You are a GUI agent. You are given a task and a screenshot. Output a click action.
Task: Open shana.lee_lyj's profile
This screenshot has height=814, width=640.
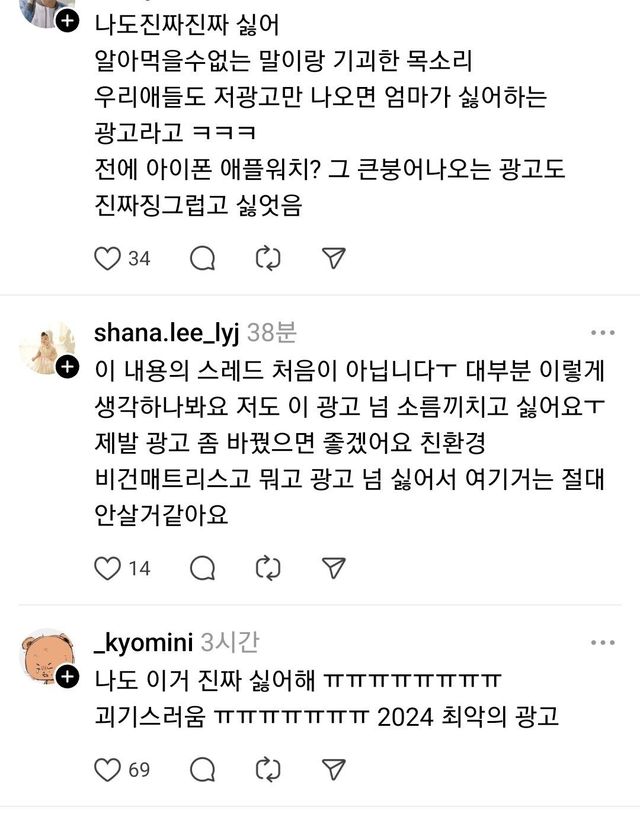(166, 332)
